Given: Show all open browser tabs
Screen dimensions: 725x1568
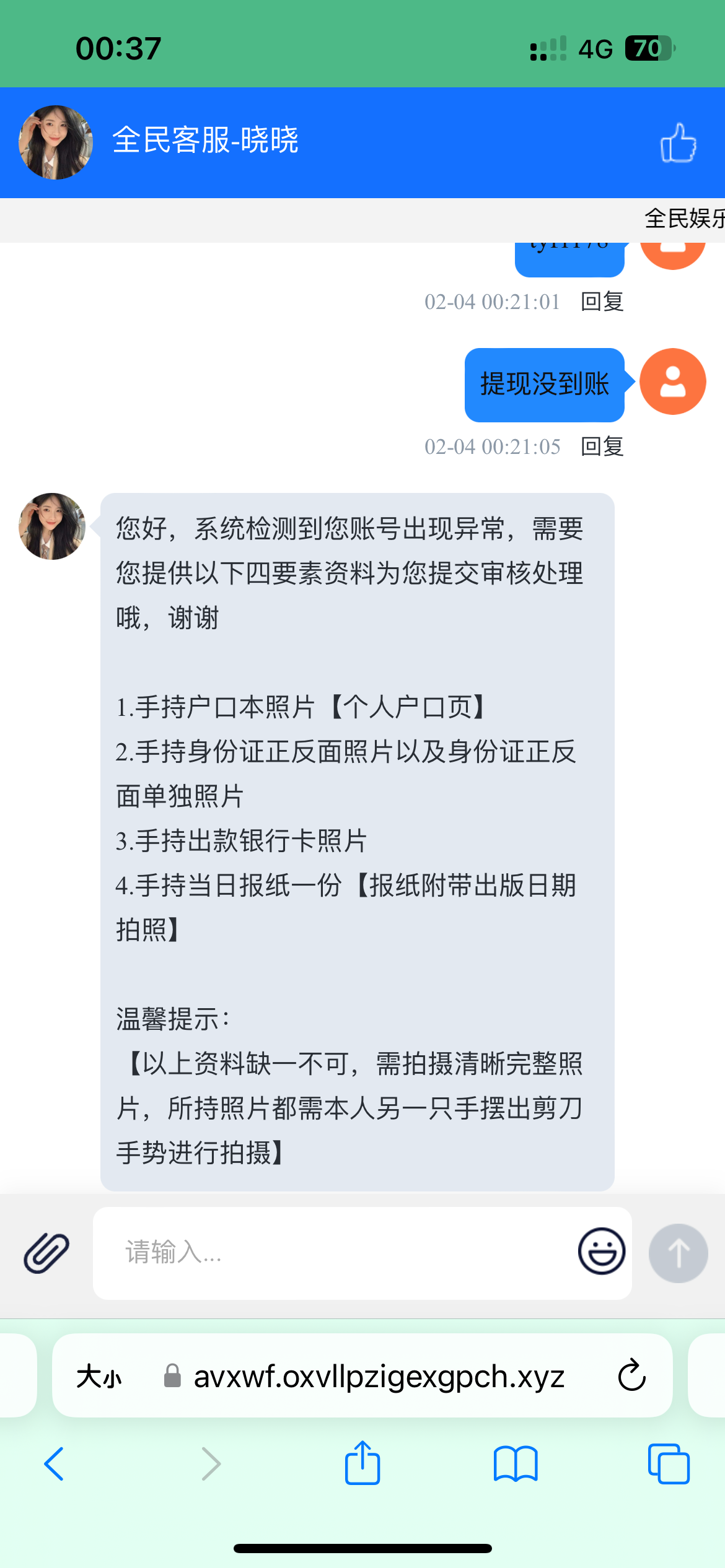Looking at the screenshot, I should pyautogui.click(x=668, y=1464).
